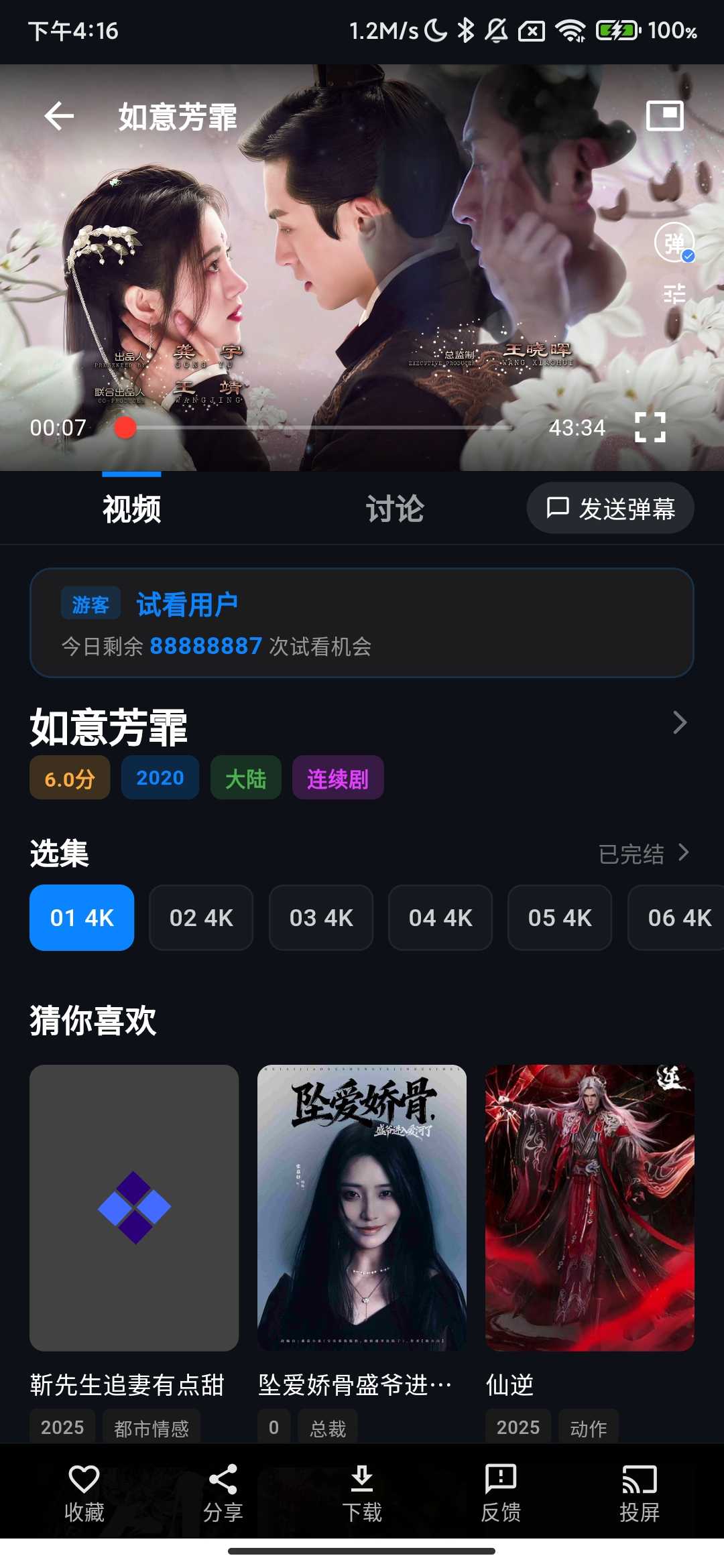Tap the back arrow in the player
Screen dimensions: 724x1568
pos(58,115)
